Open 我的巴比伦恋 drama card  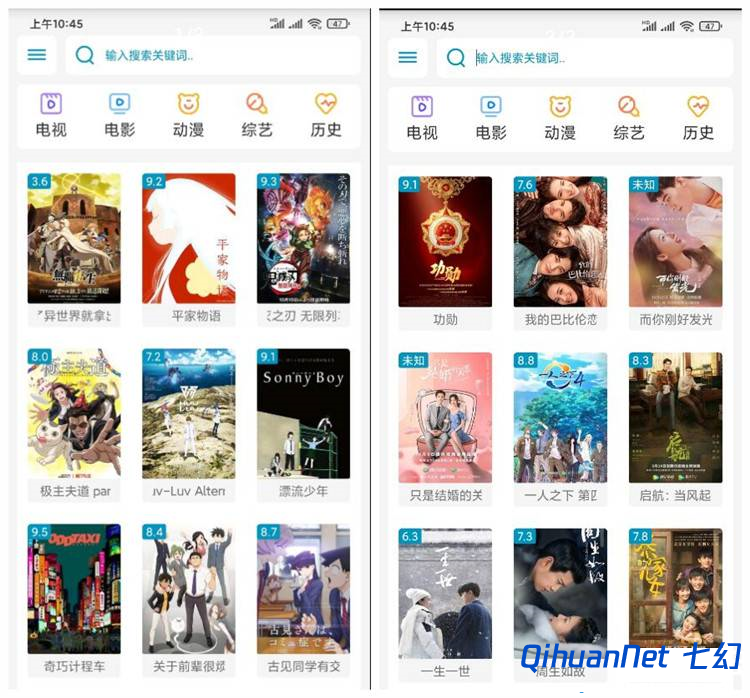[x=560, y=243]
